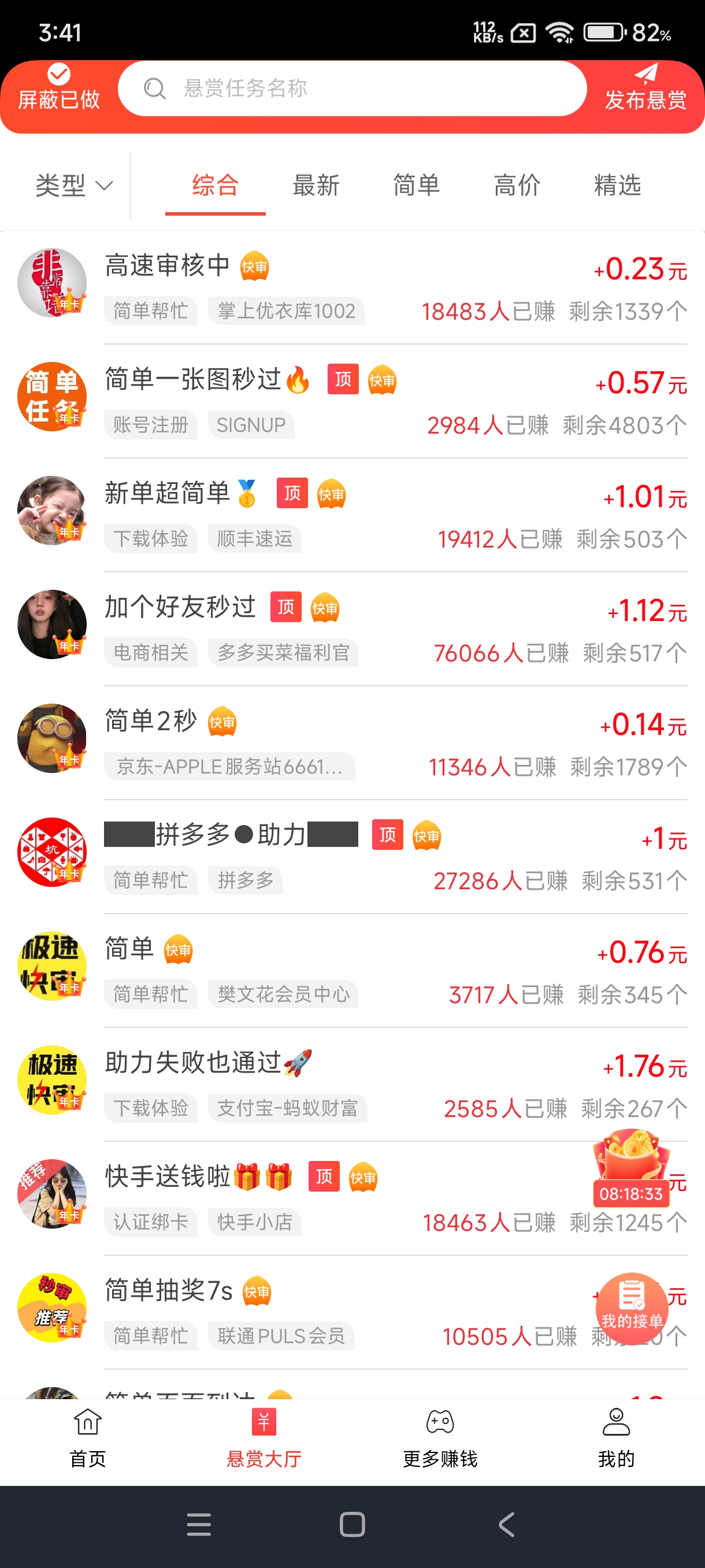Screen dimensions: 705x1568
Task: Expand the 类型 dropdown
Action: [73, 185]
